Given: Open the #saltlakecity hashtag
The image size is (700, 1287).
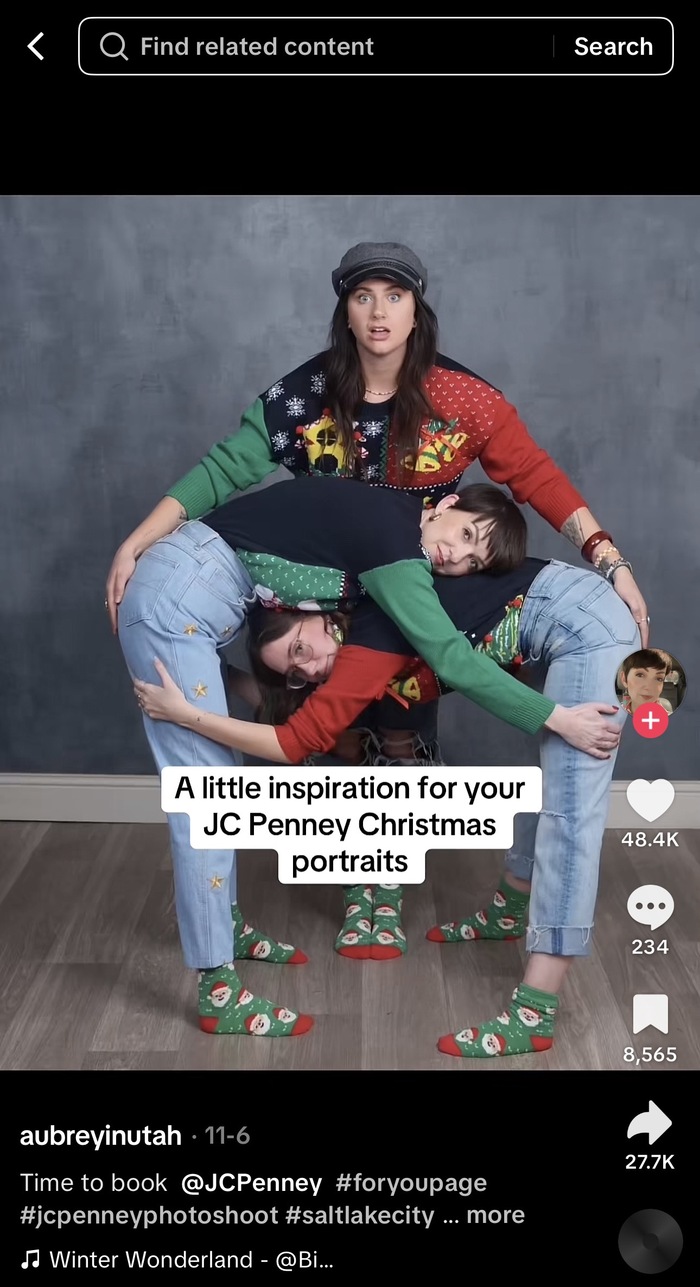Looking at the screenshot, I should coord(360,1215).
